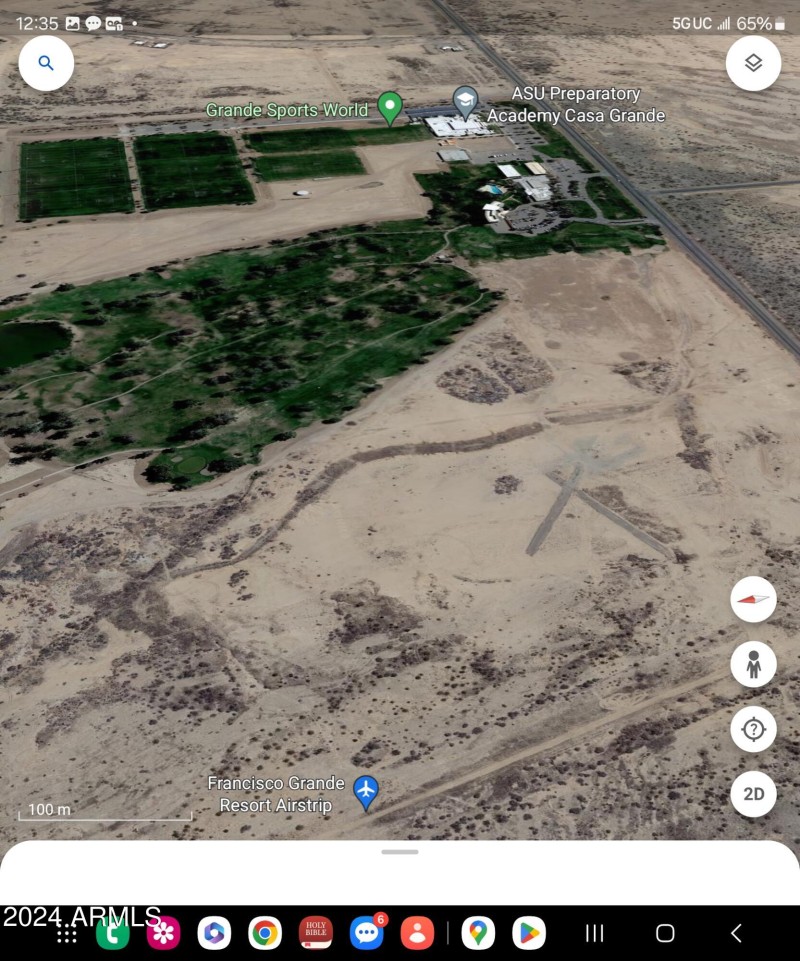Viewport: 800px width, 961px height.
Task: Switch the map to 2D view
Action: (x=753, y=794)
